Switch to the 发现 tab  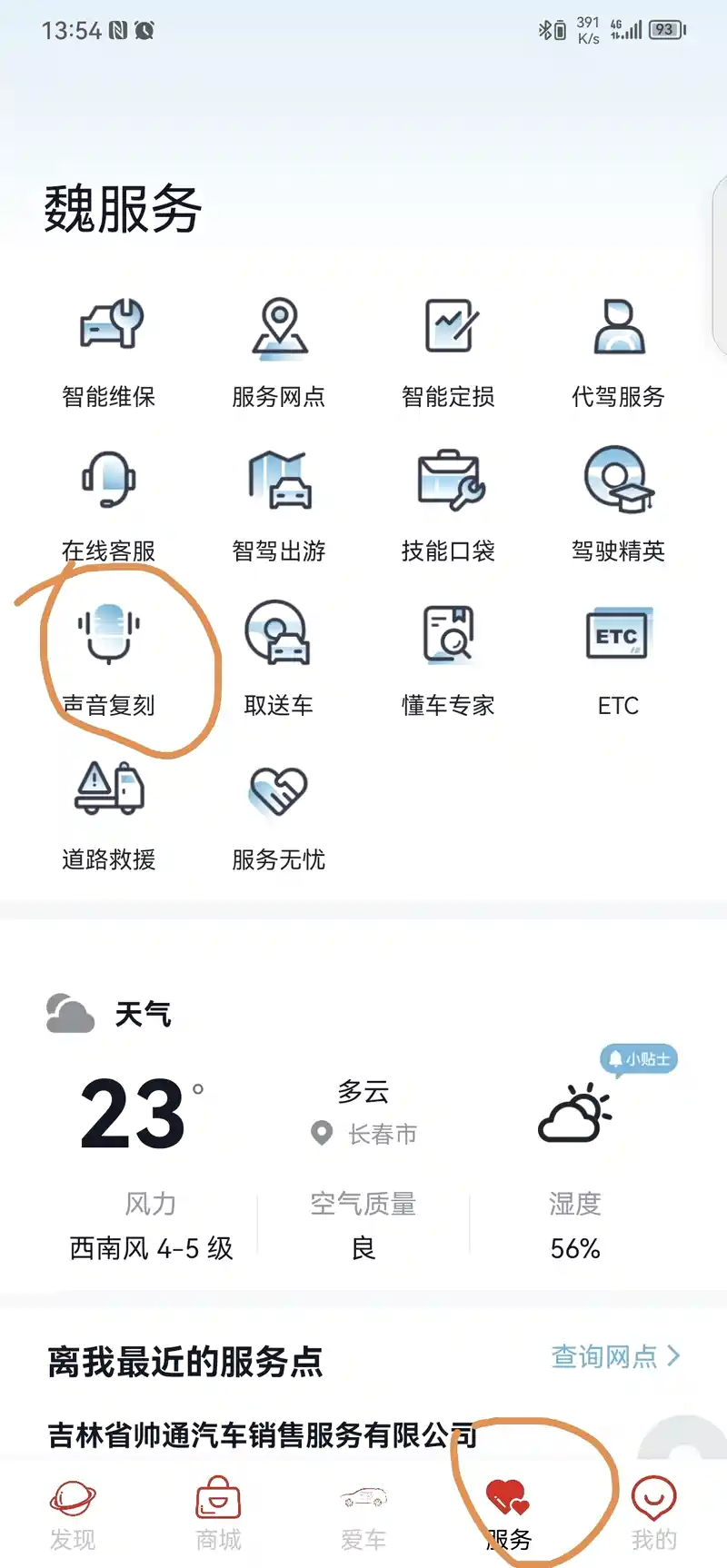pos(73,1514)
